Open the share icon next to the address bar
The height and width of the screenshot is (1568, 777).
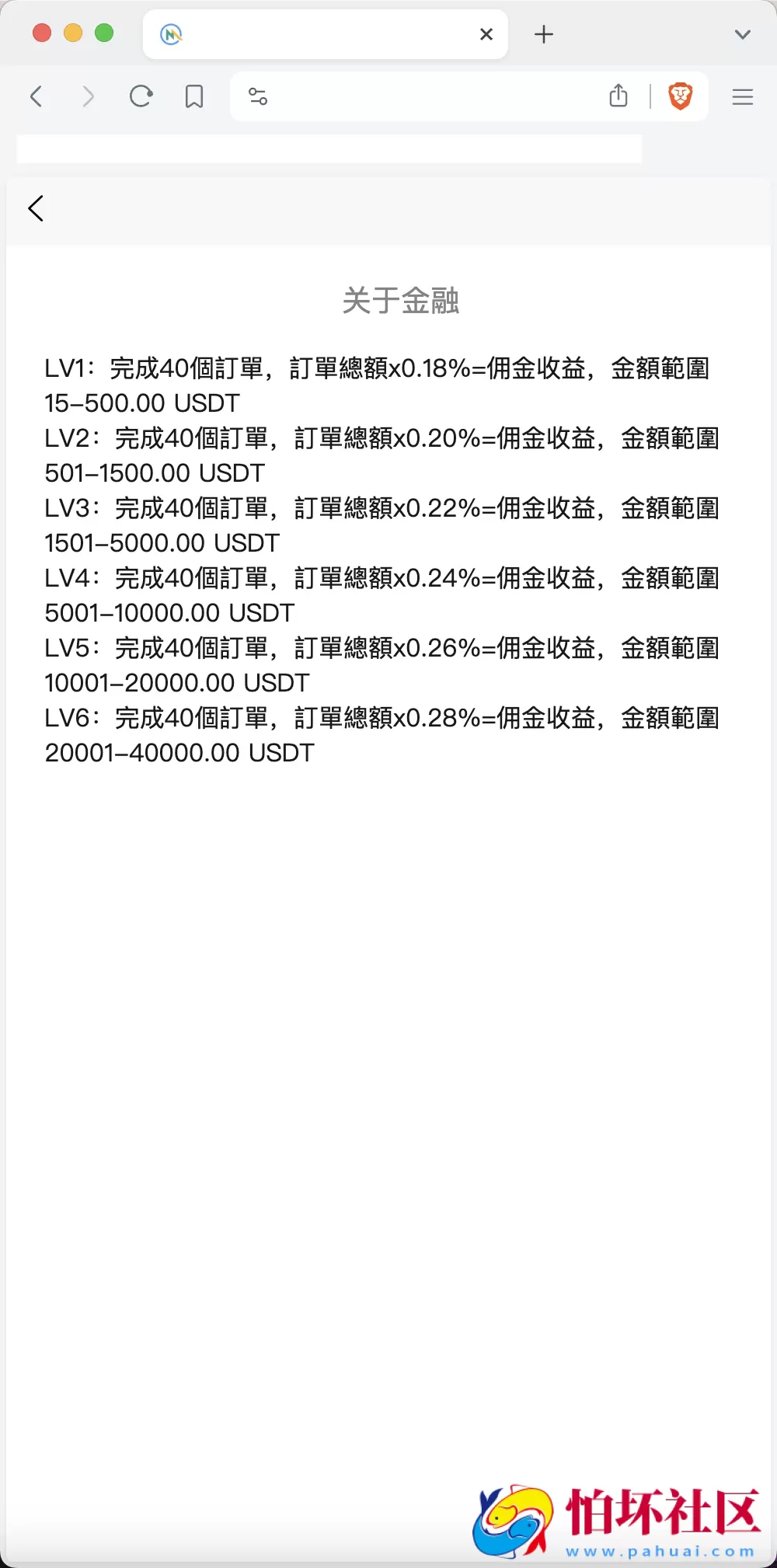pyautogui.click(x=618, y=96)
